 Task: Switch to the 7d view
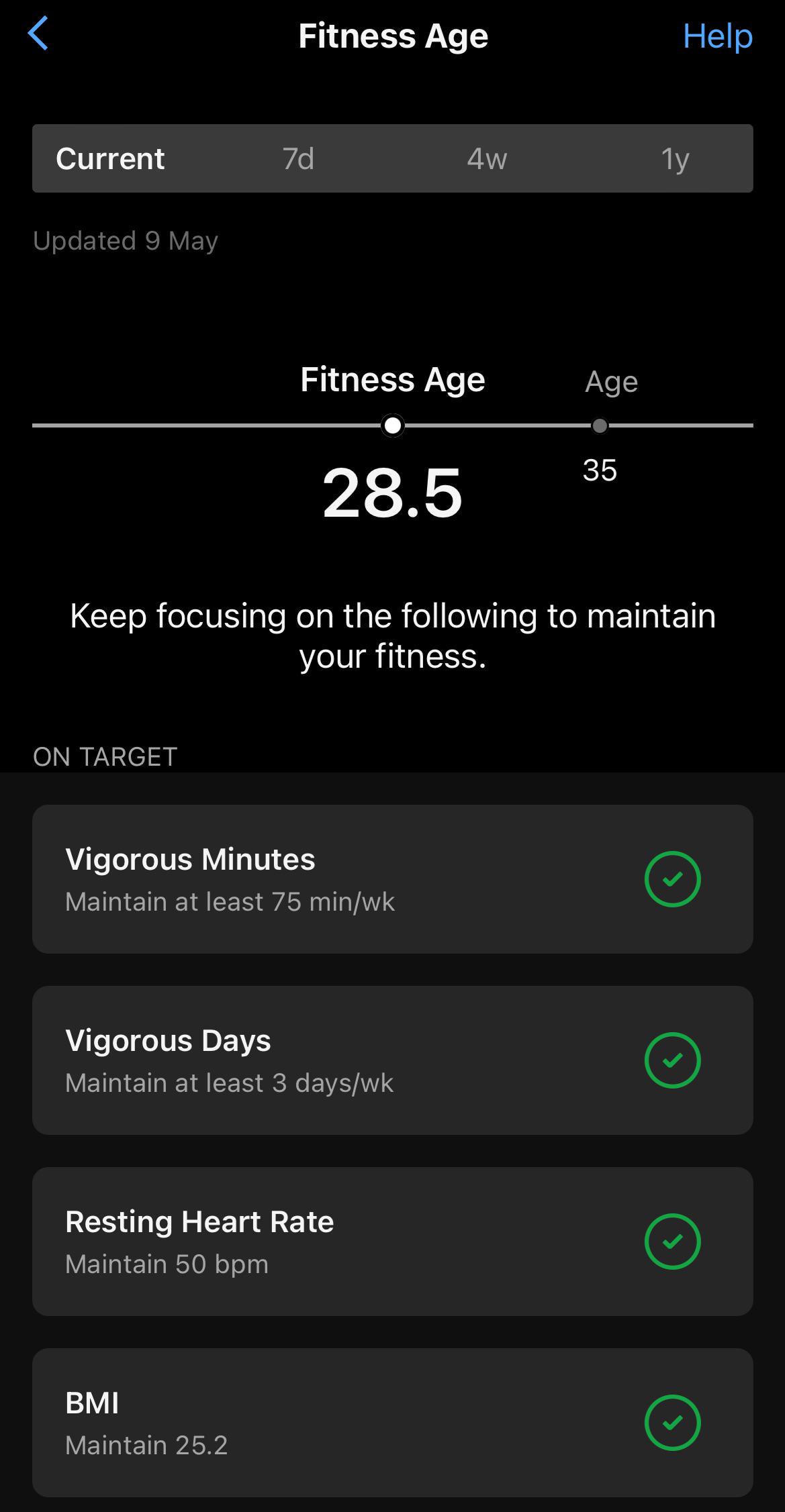click(296, 158)
